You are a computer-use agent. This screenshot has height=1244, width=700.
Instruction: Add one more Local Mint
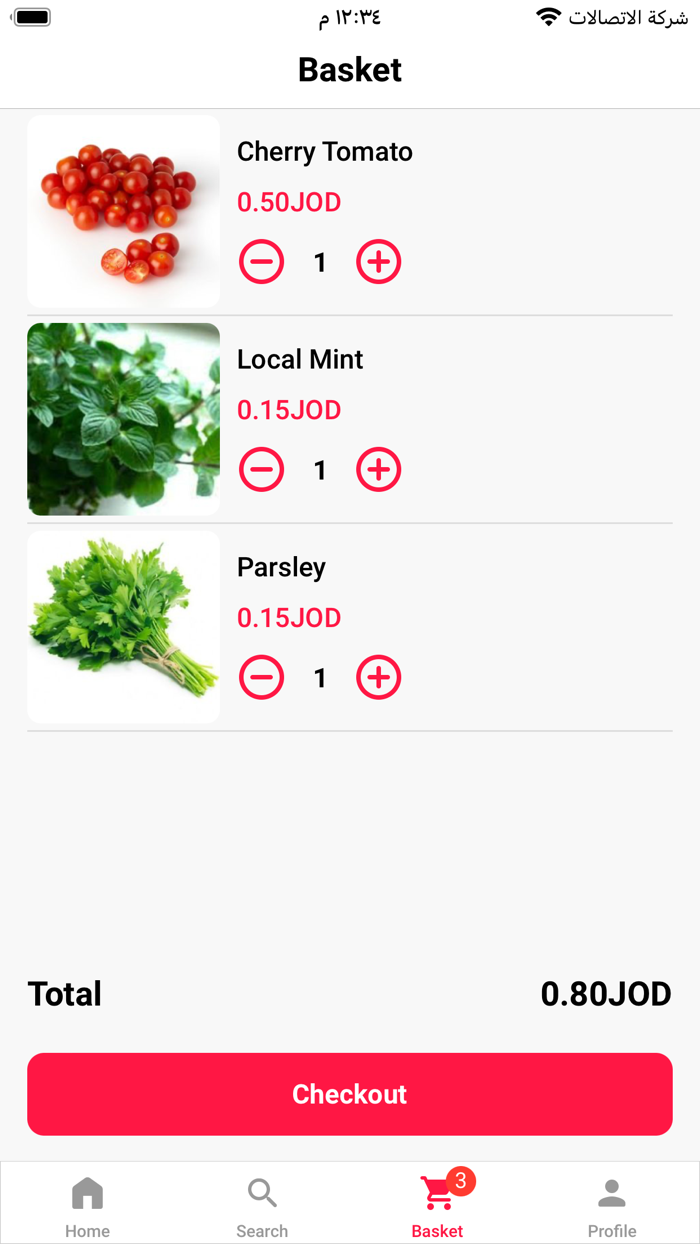379,470
